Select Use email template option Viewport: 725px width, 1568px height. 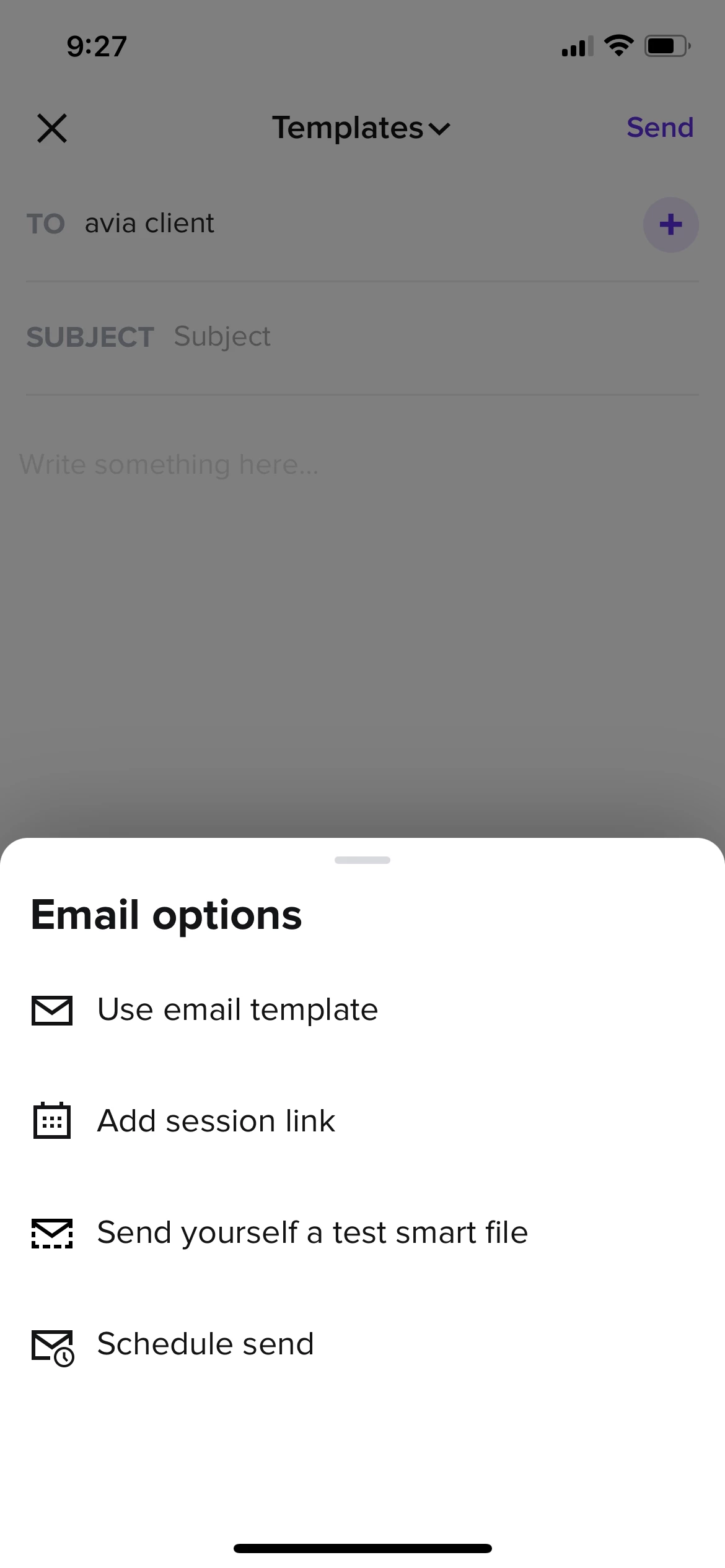coord(237,1010)
